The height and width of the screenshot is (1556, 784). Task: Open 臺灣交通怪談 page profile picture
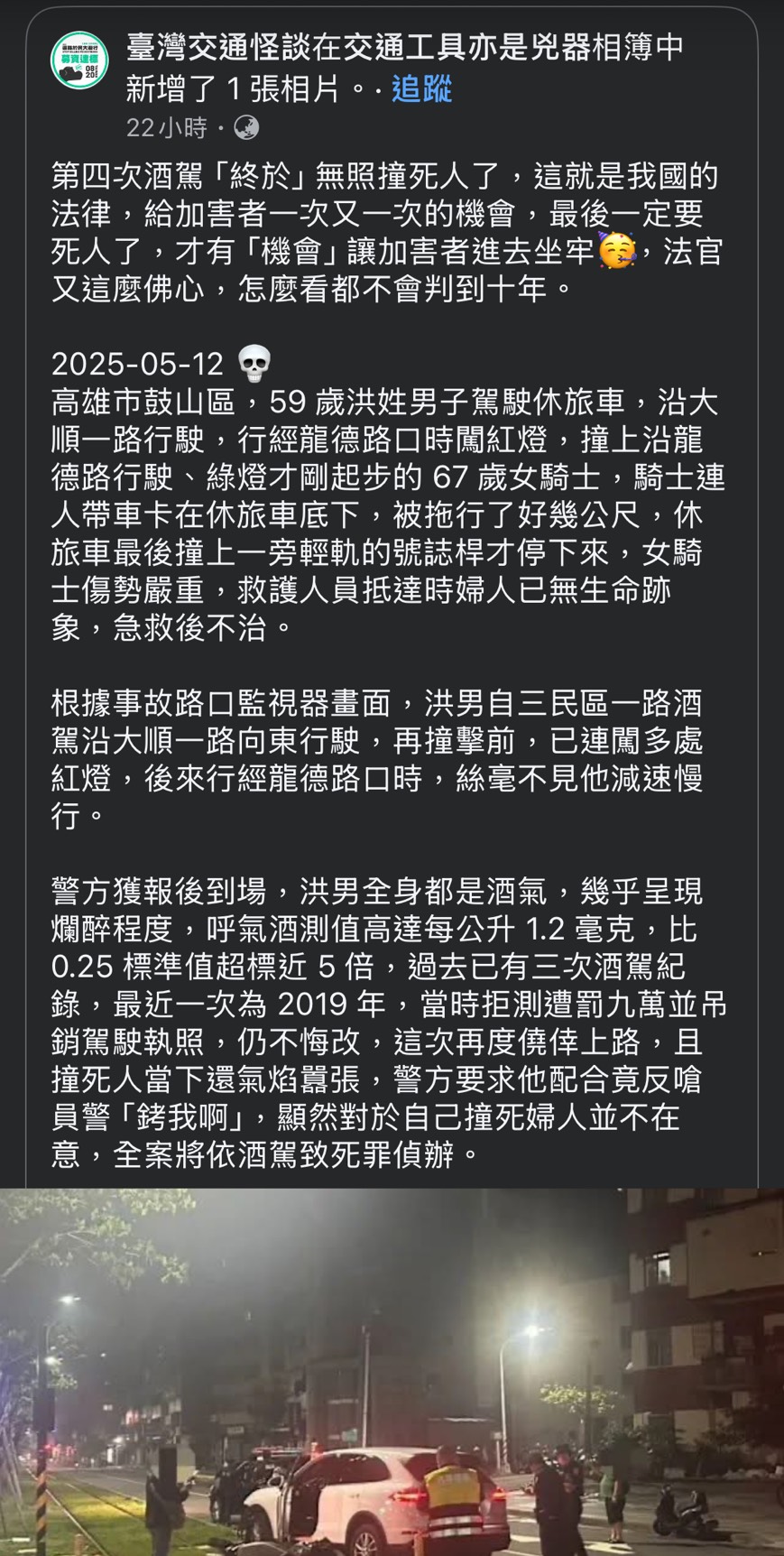click(x=79, y=60)
